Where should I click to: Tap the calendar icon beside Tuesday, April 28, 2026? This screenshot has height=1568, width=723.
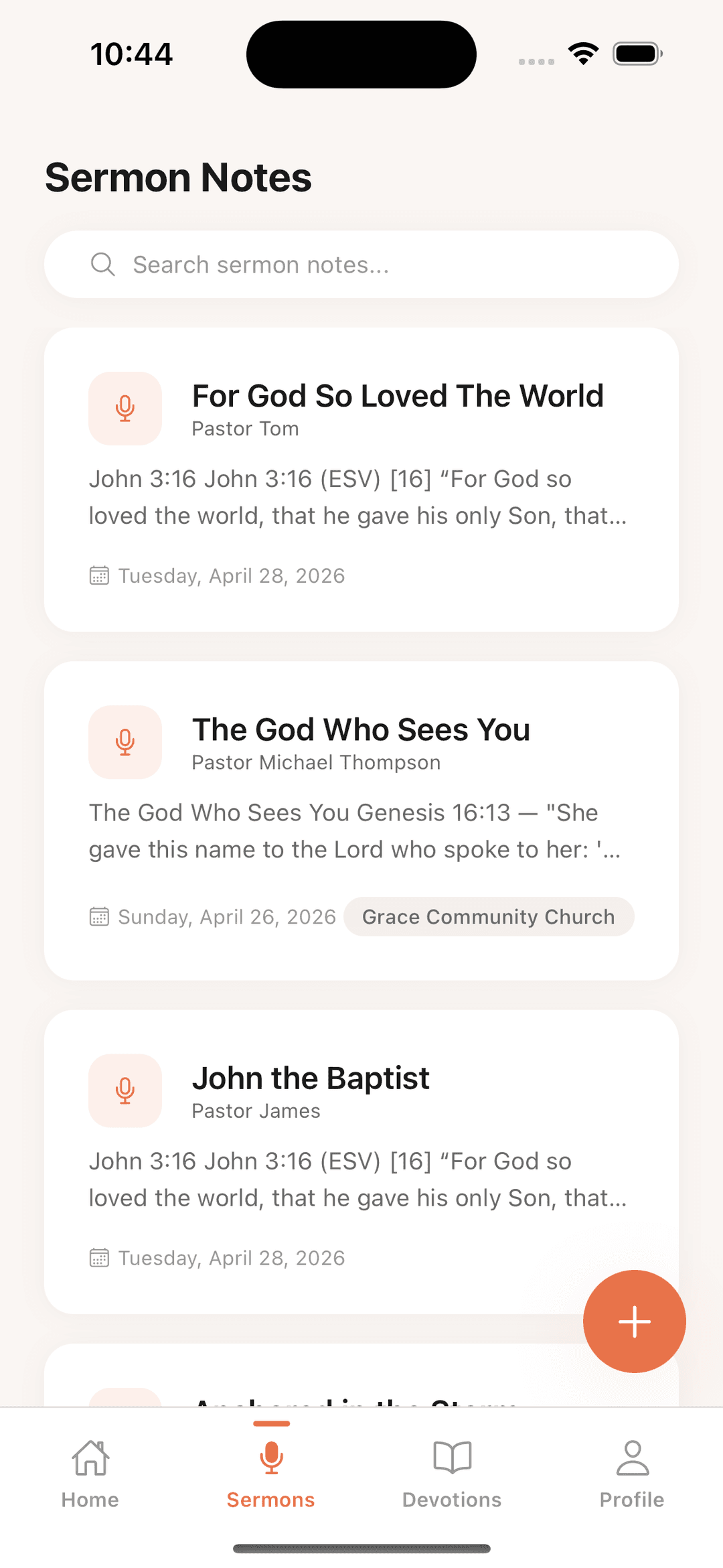click(99, 575)
